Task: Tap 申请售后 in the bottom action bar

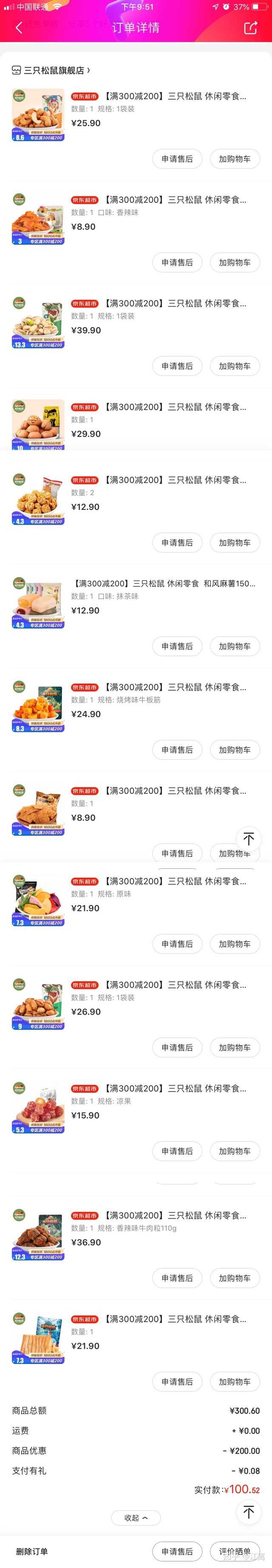Action: pyautogui.click(x=177, y=1551)
